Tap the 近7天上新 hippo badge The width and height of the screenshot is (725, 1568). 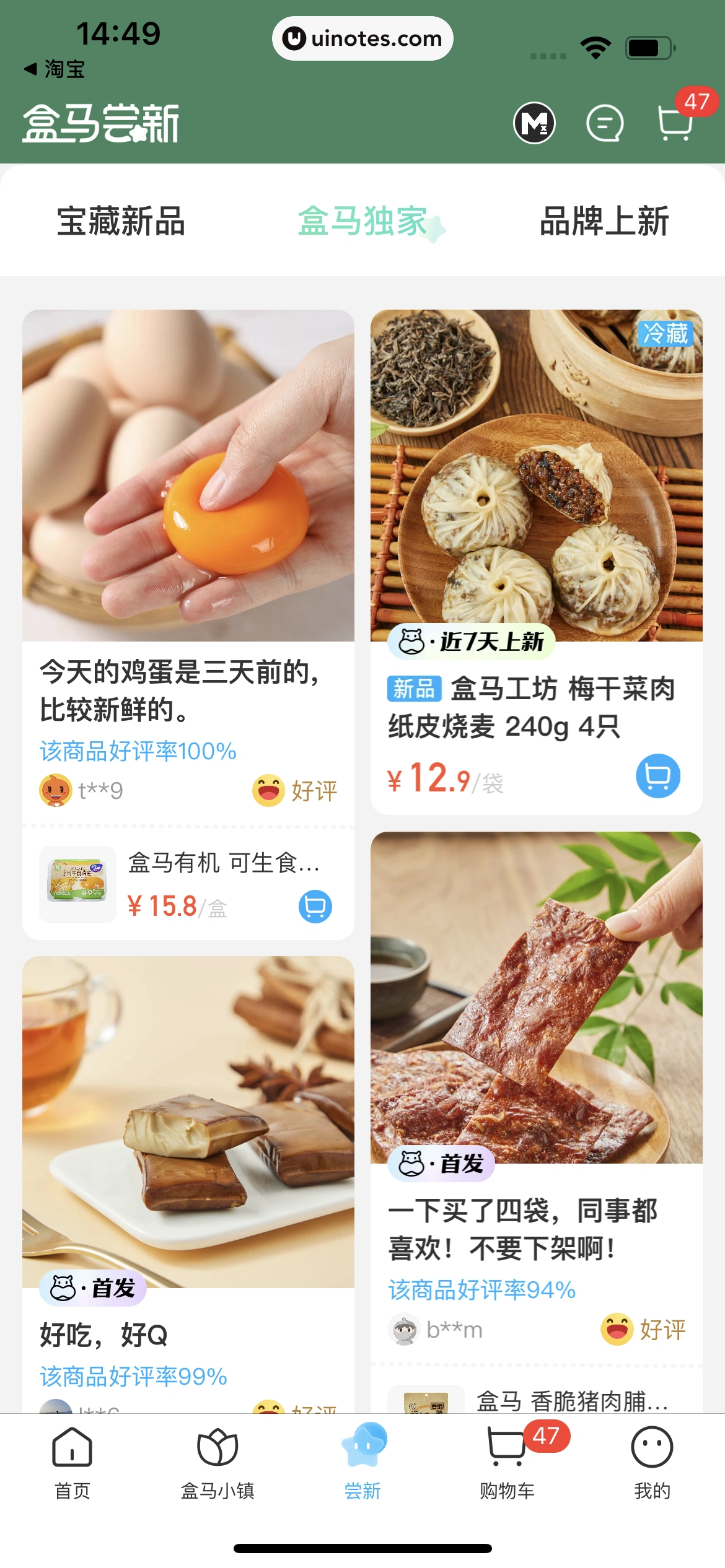(x=471, y=642)
